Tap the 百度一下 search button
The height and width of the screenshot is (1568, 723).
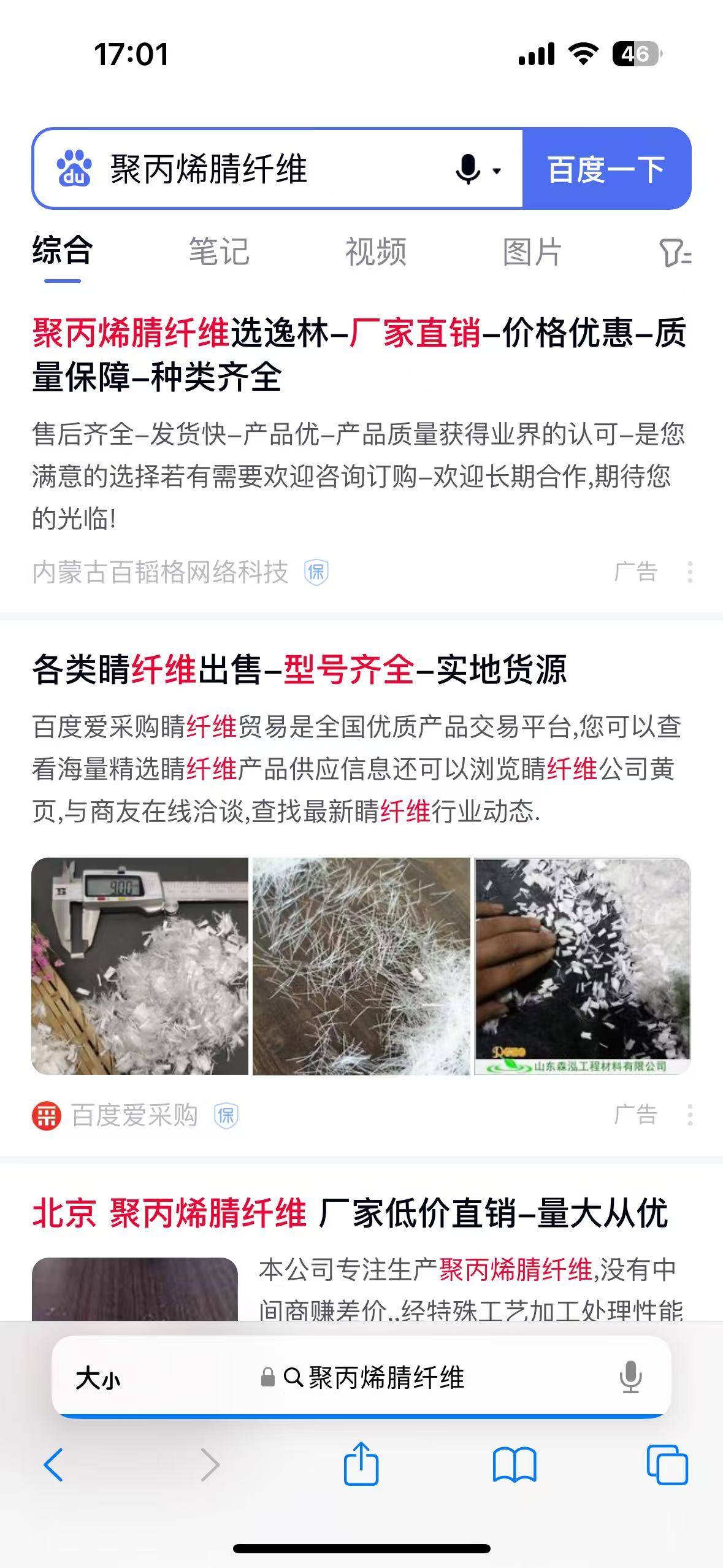pos(606,169)
